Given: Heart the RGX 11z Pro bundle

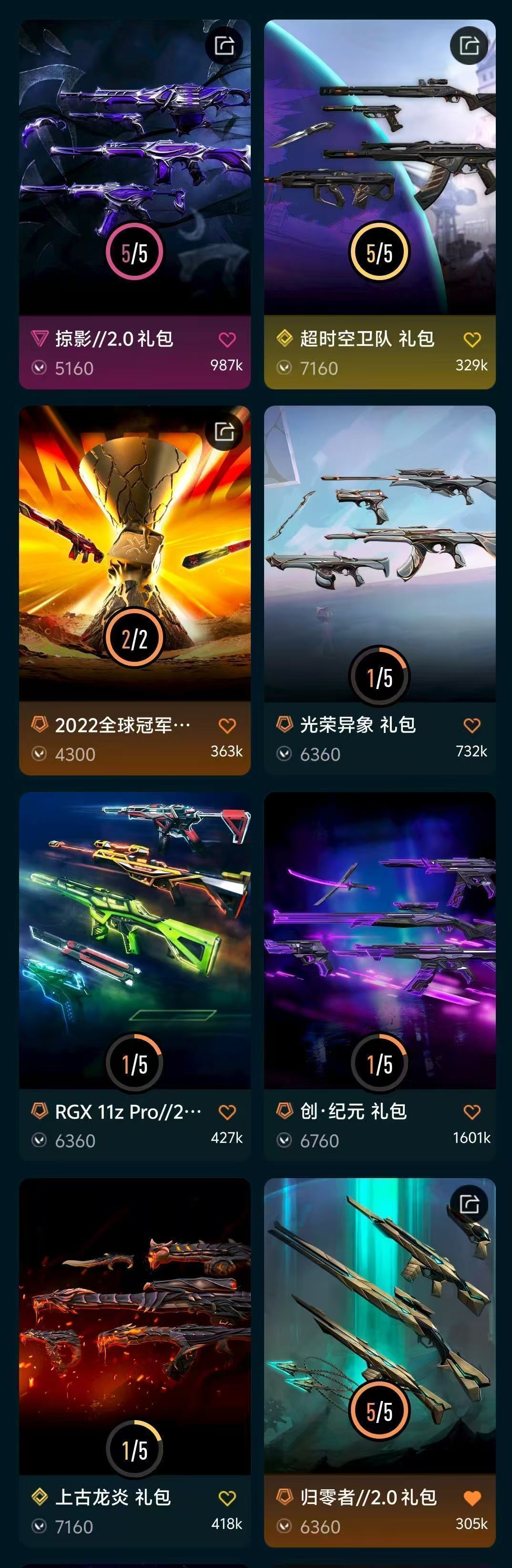Looking at the screenshot, I should tap(227, 1111).
